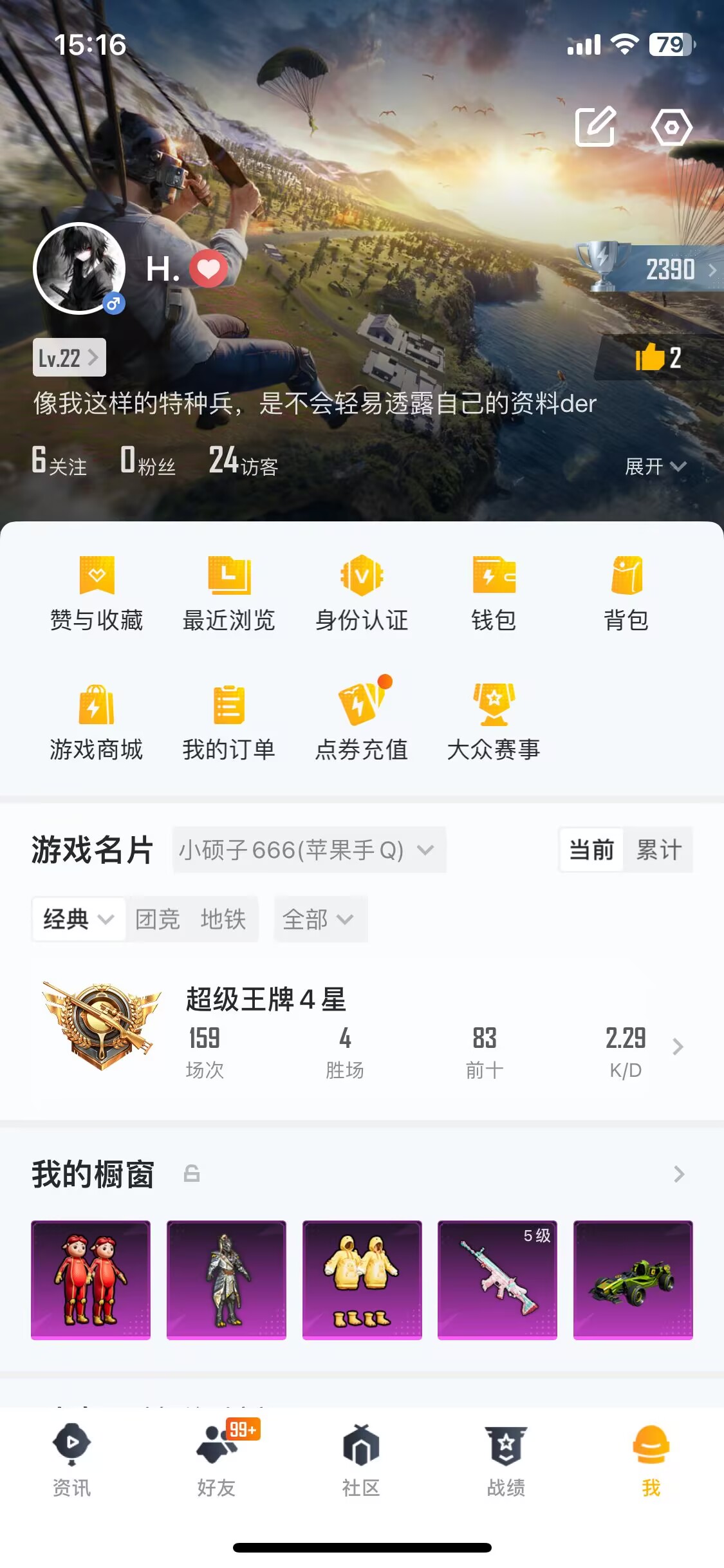Switch to the 战绩 tab
This screenshot has width=724, height=1568.
click(x=506, y=1460)
